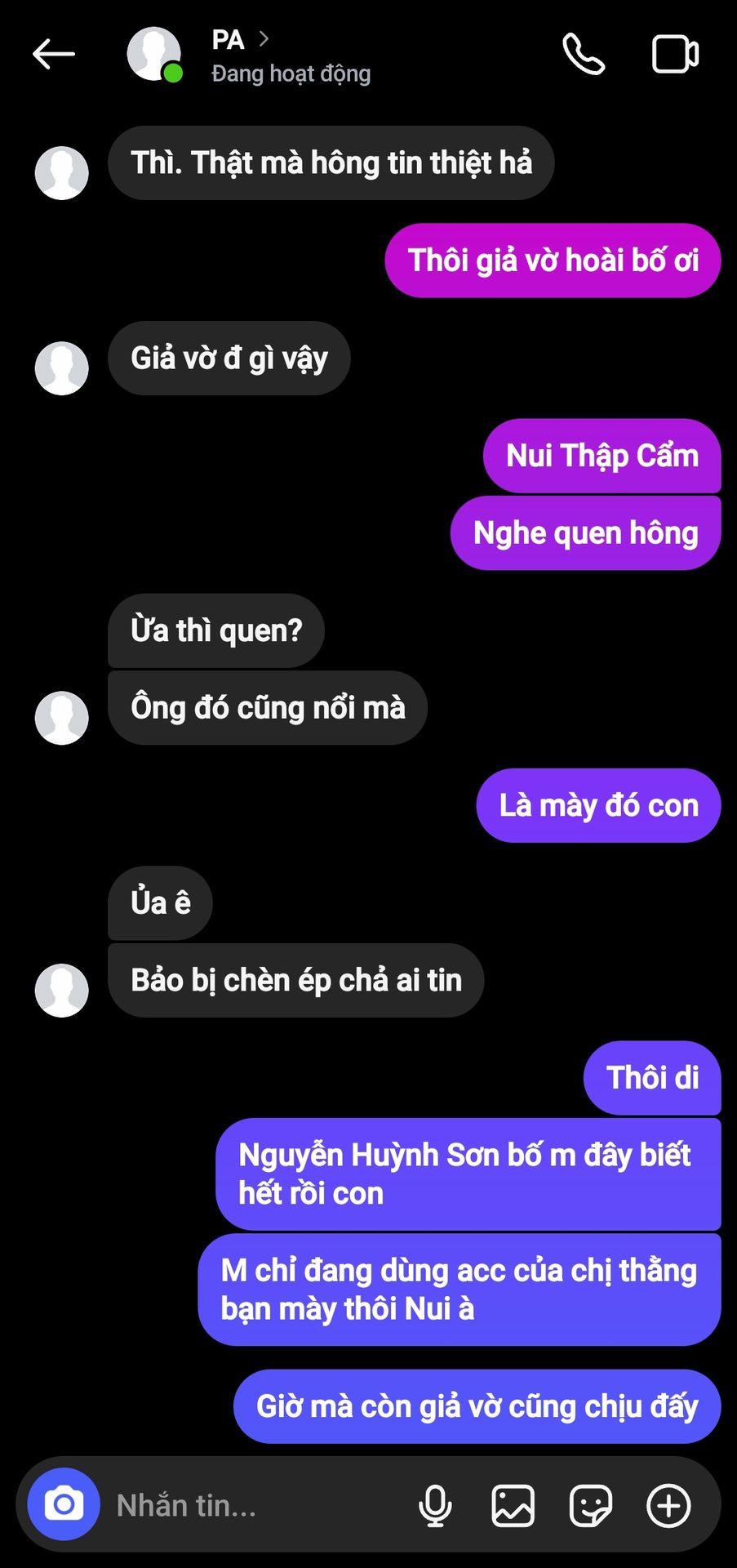
Task: Go back using the arrow
Action: [x=54, y=55]
